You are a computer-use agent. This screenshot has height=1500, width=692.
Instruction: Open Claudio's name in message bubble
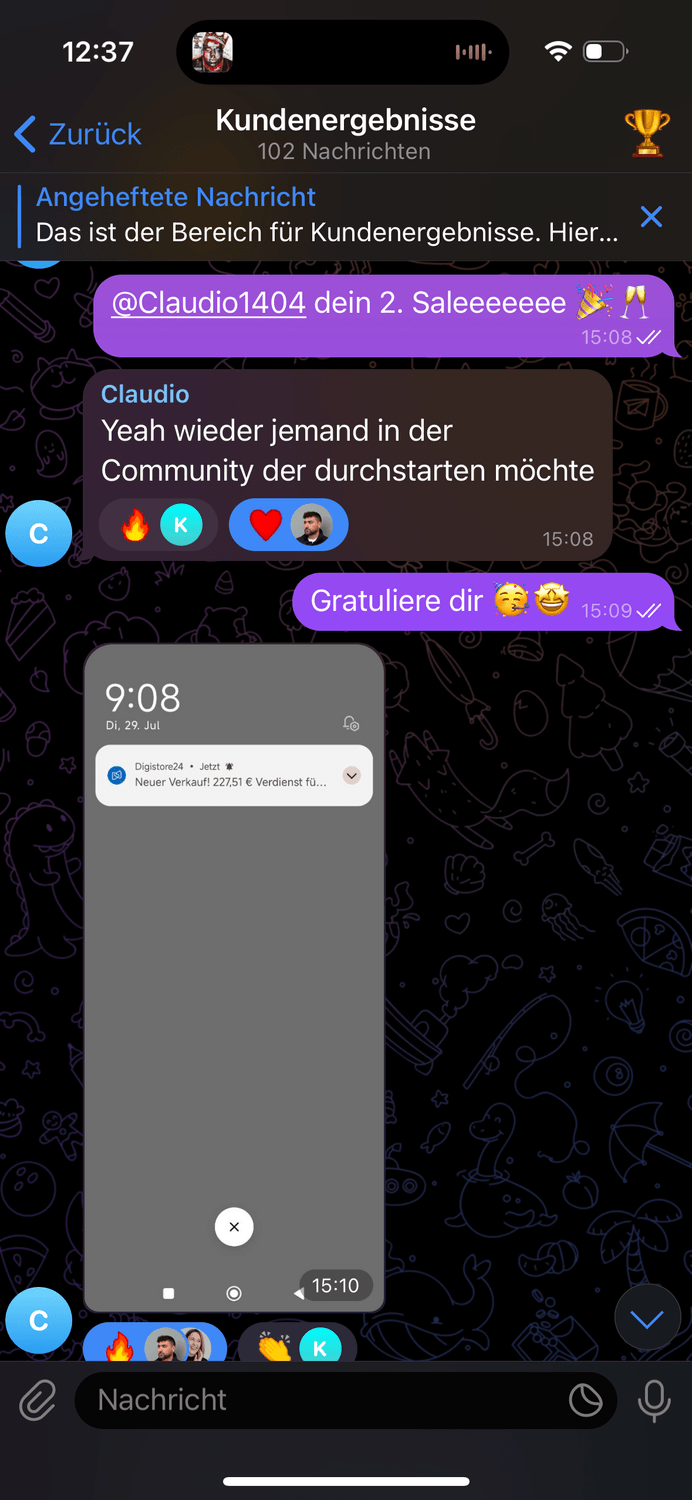145,394
